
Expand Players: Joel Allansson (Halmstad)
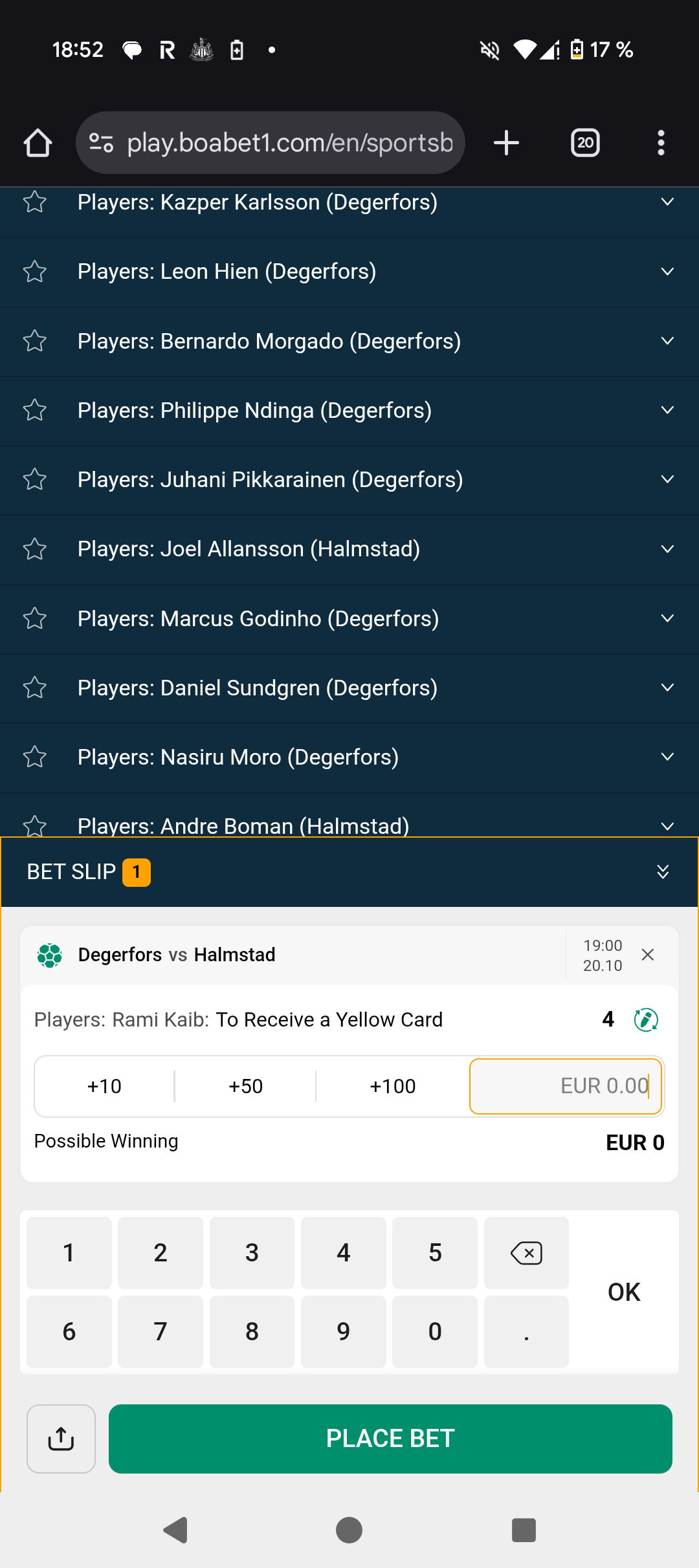point(349,549)
